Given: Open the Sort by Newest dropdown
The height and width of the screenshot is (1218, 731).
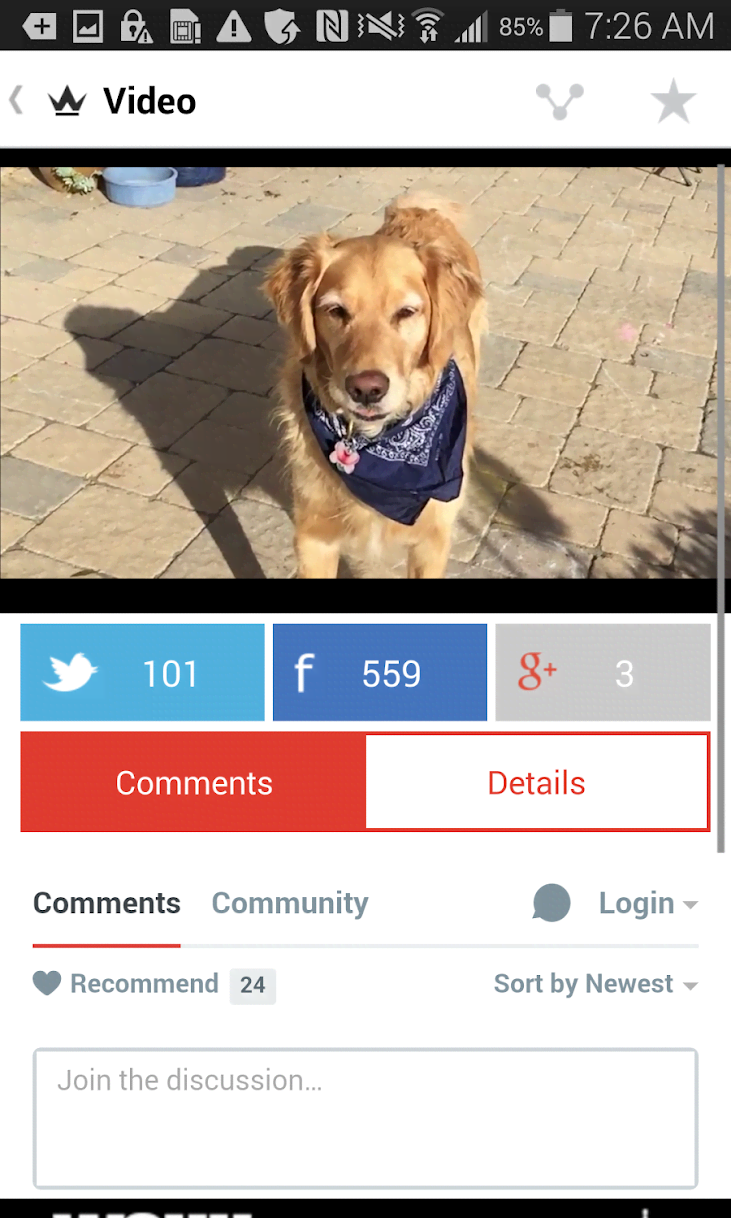Looking at the screenshot, I should (x=596, y=984).
